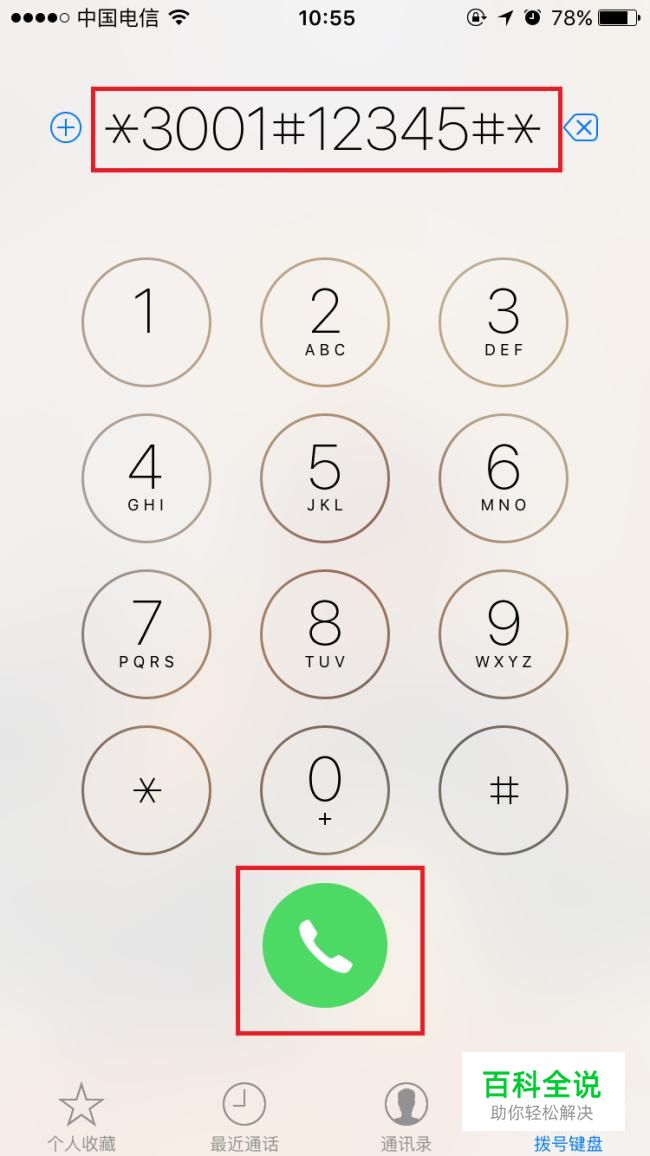The width and height of the screenshot is (650, 1156).
Task: Dial digit 9 WXYZ
Action: pos(503,634)
